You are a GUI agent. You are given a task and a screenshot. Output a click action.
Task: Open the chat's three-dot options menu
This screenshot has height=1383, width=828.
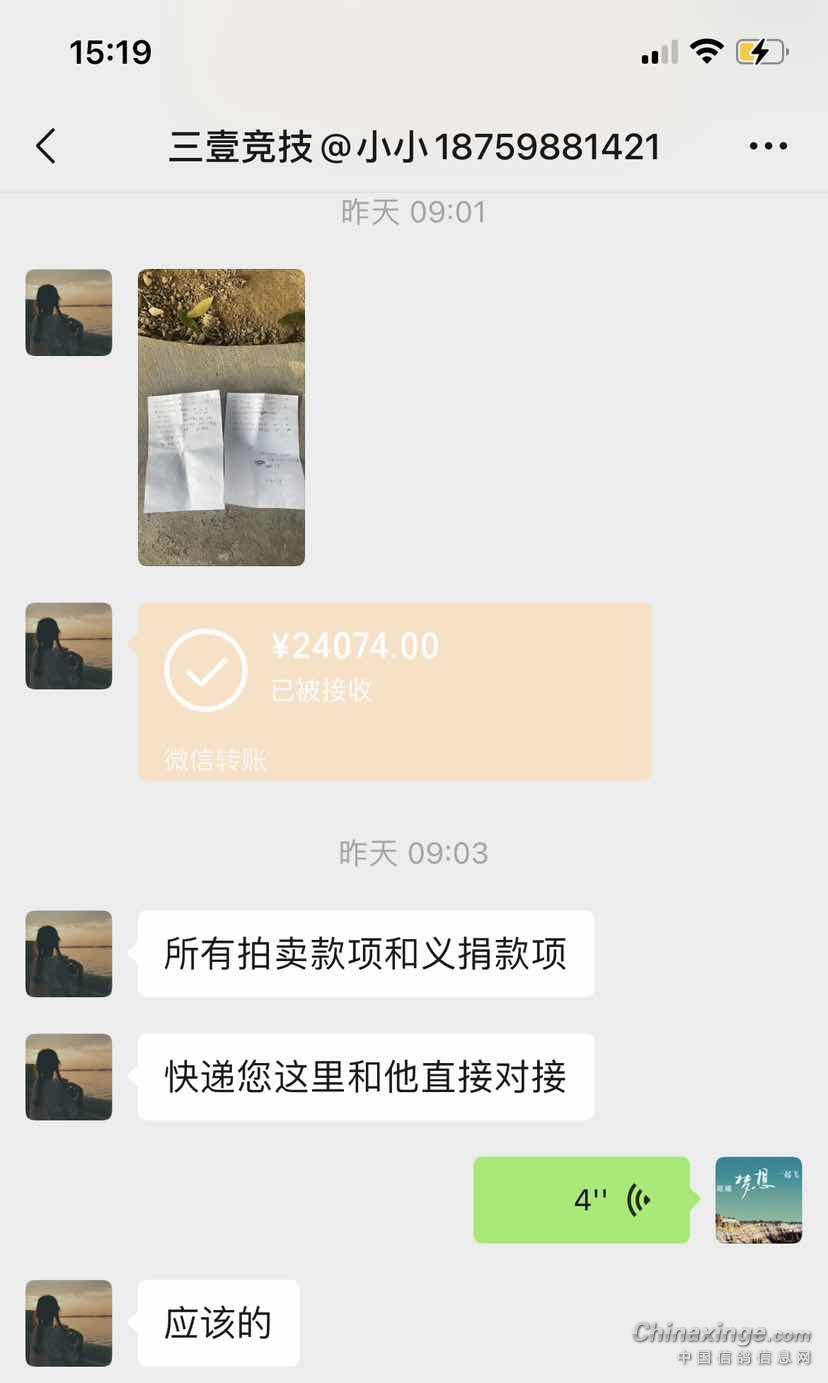click(768, 146)
